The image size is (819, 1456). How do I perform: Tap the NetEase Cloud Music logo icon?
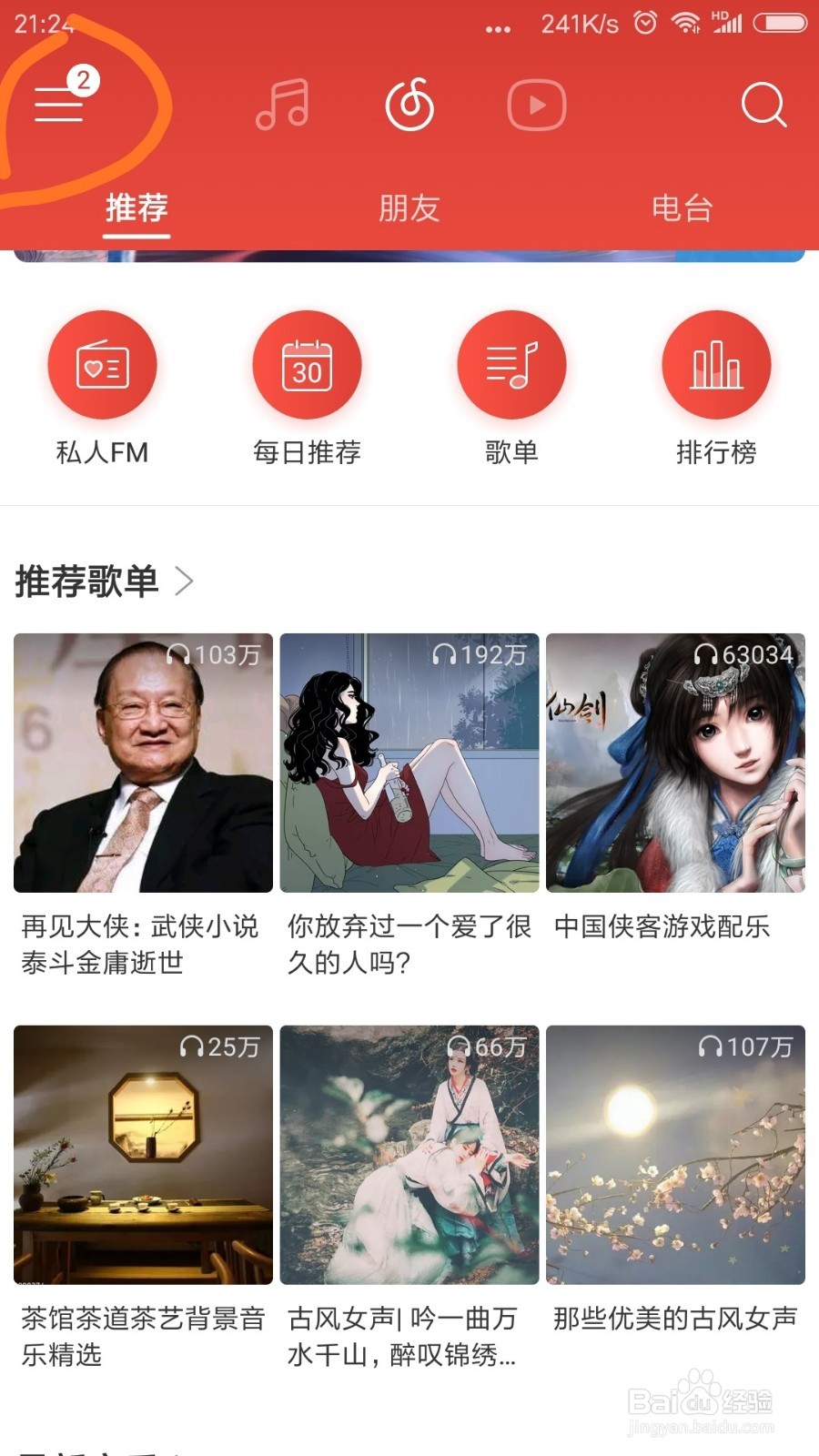click(x=409, y=105)
